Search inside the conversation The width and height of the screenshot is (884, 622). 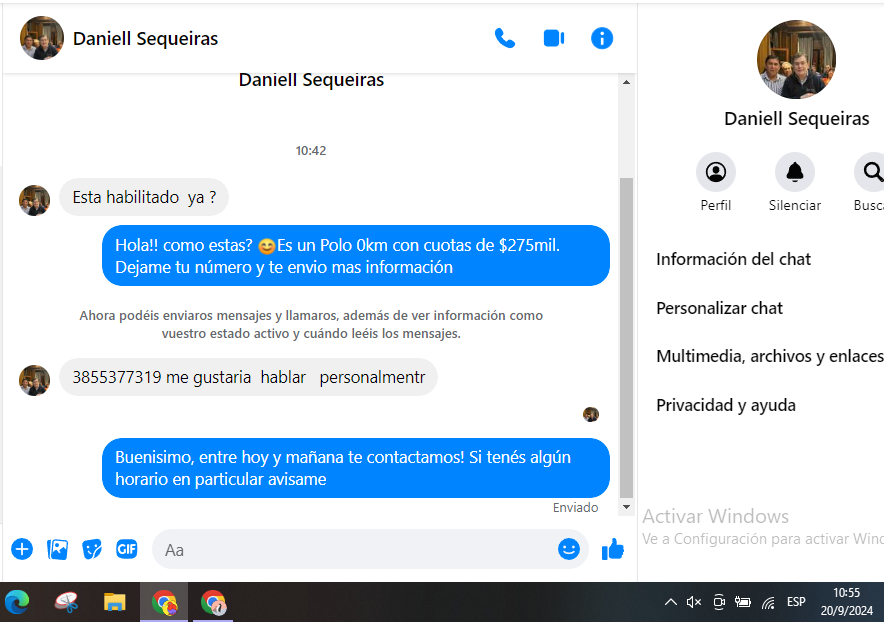point(872,172)
